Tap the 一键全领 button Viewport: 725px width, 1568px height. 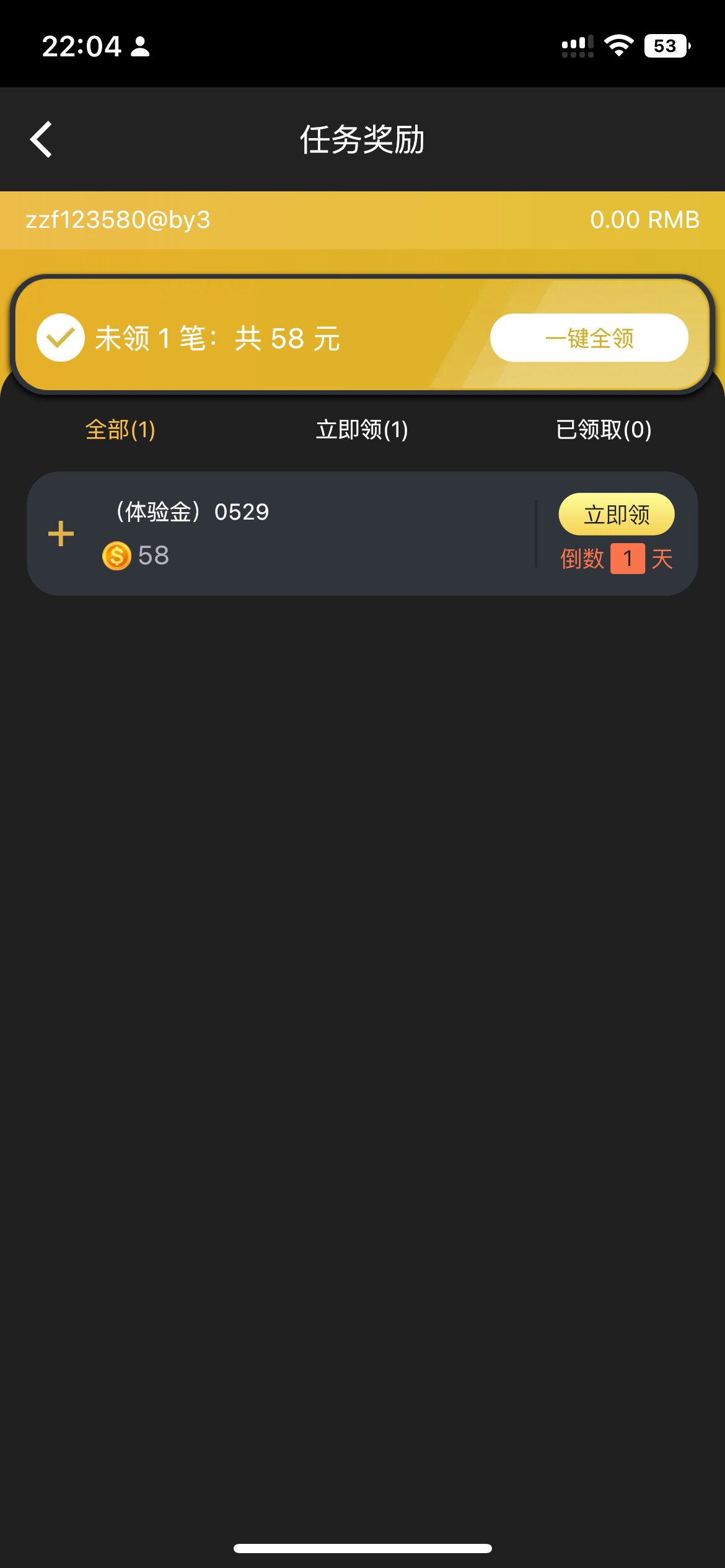pyautogui.click(x=589, y=338)
